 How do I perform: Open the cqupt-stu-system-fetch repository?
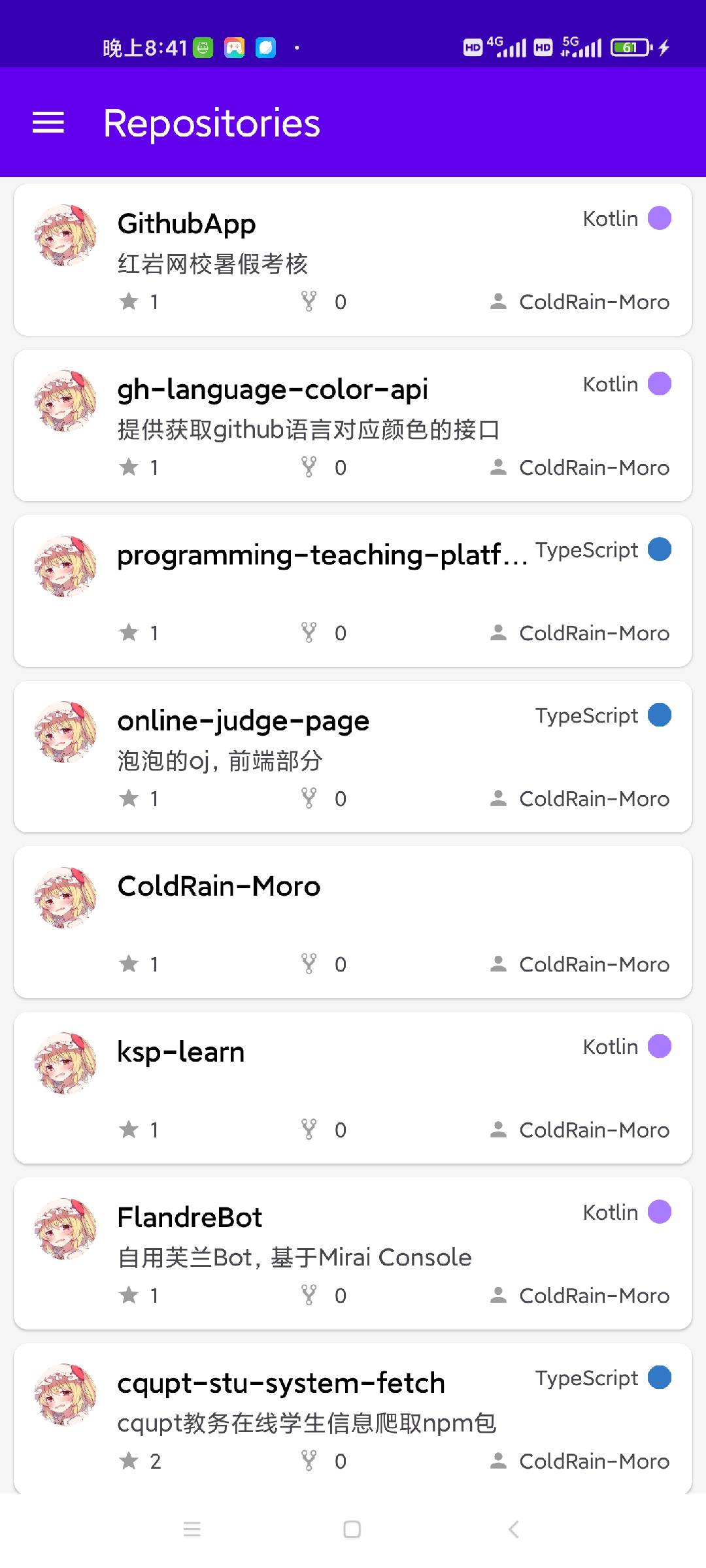pos(353,1418)
